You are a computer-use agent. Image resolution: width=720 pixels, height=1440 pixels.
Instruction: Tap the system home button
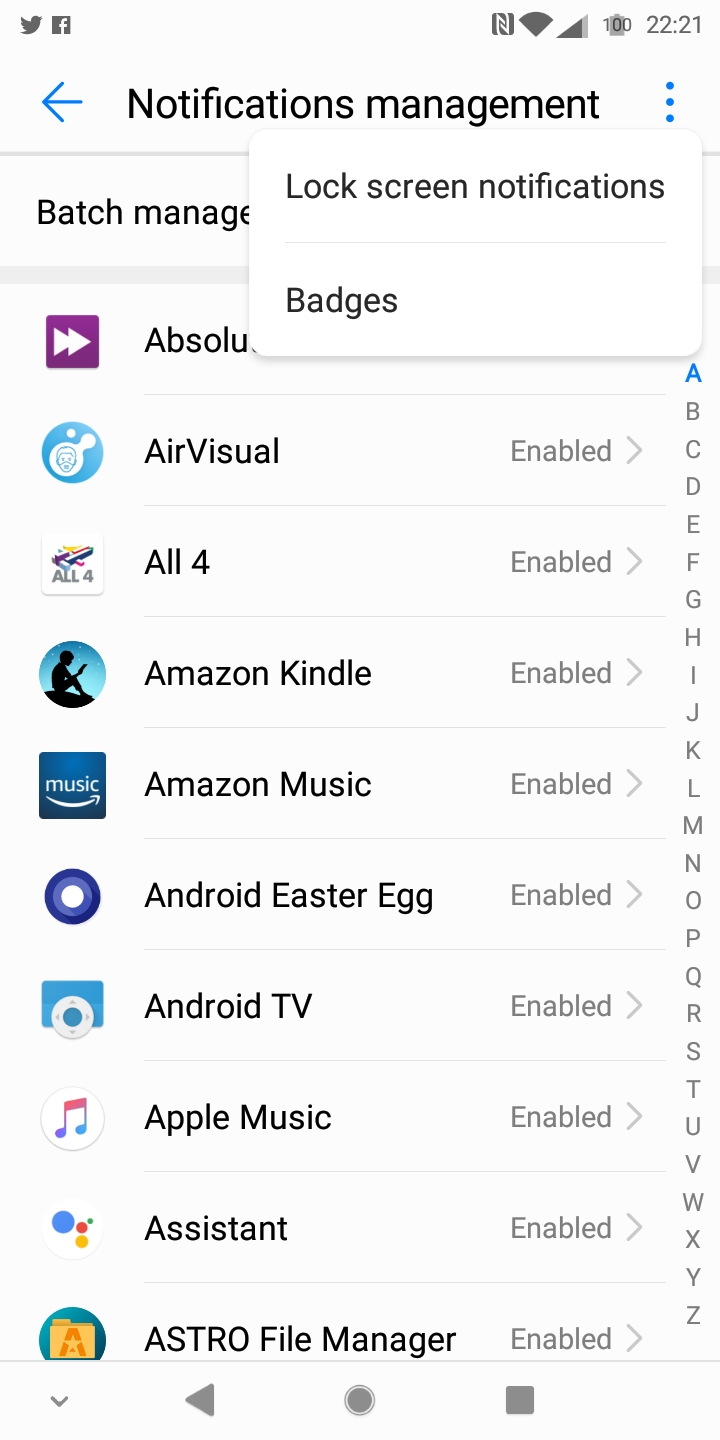pyautogui.click(x=360, y=1401)
